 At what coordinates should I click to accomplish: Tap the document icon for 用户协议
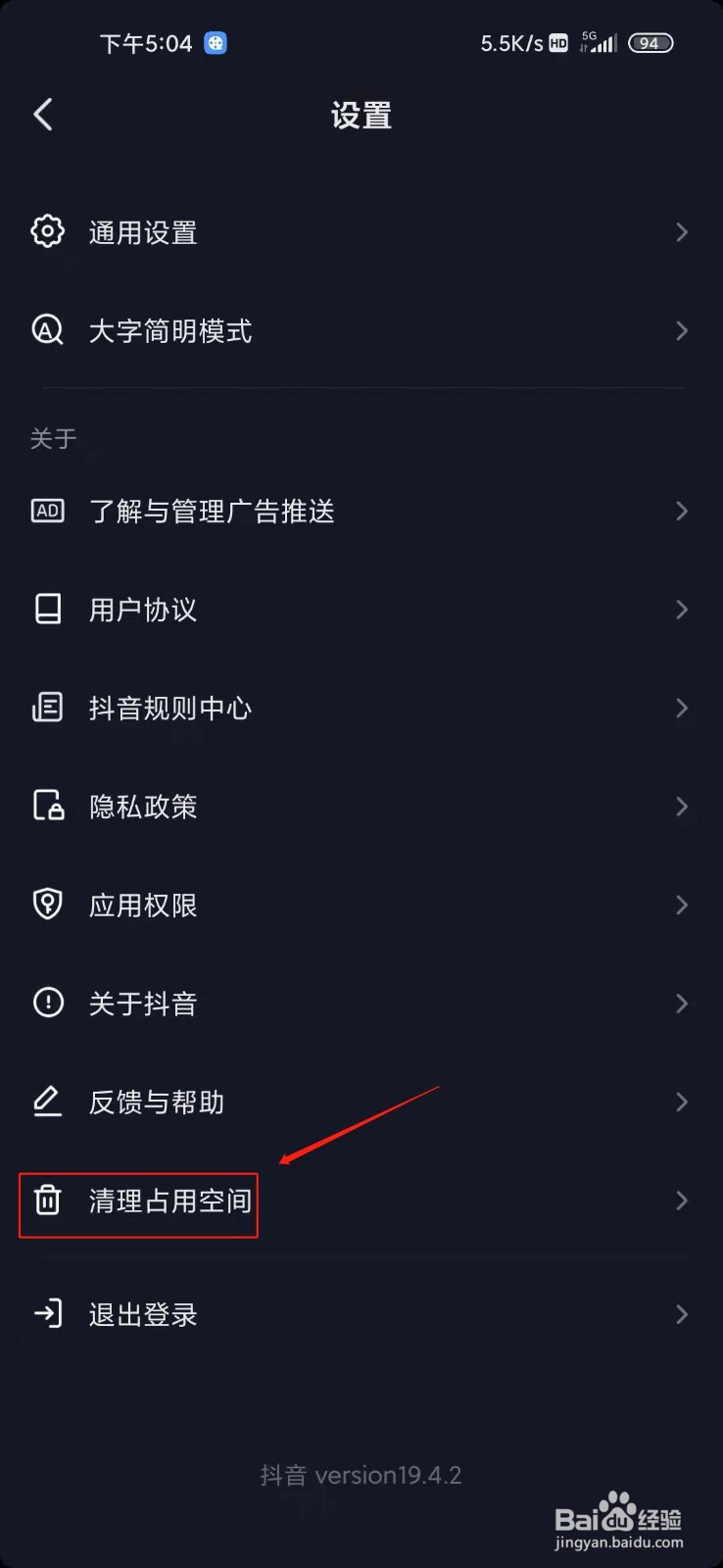[x=47, y=610]
